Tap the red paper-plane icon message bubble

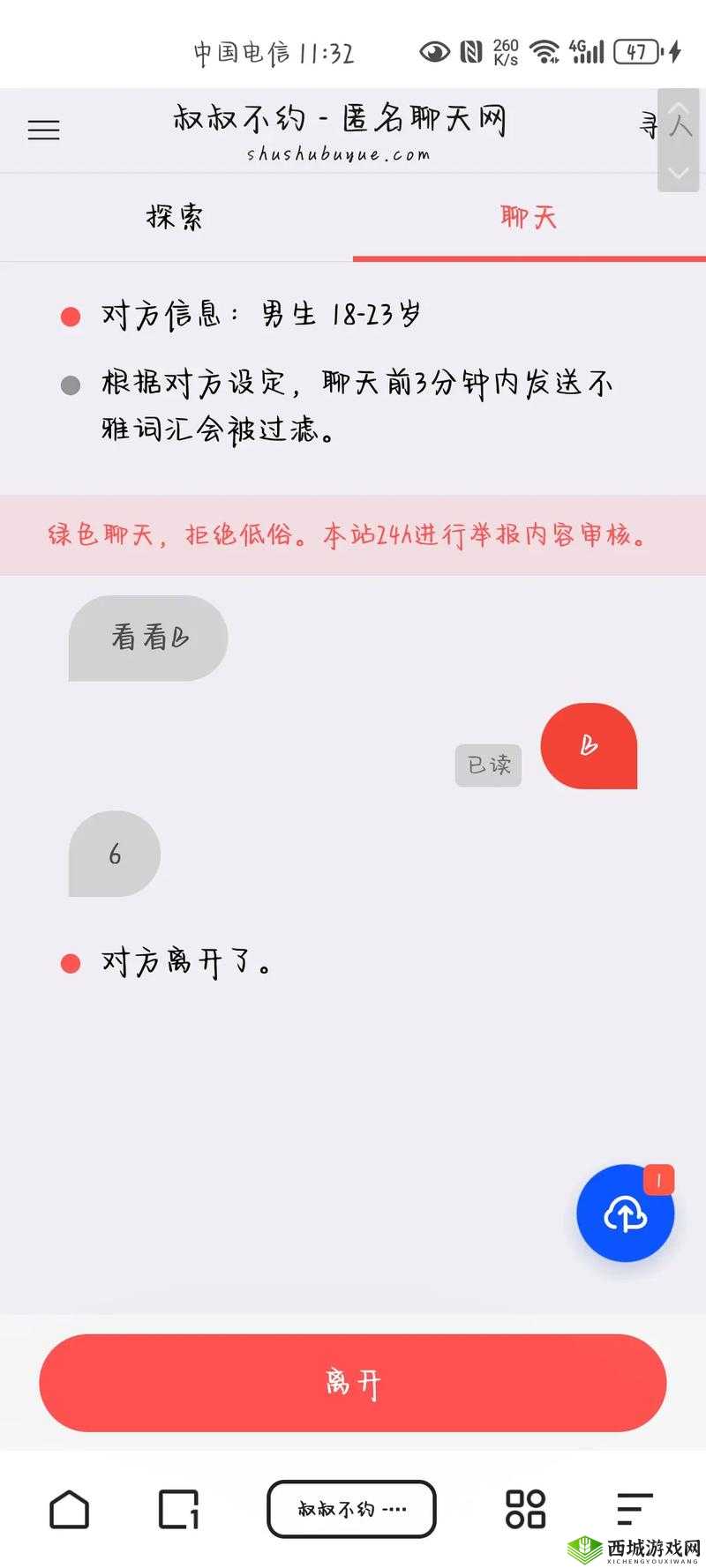pos(588,745)
